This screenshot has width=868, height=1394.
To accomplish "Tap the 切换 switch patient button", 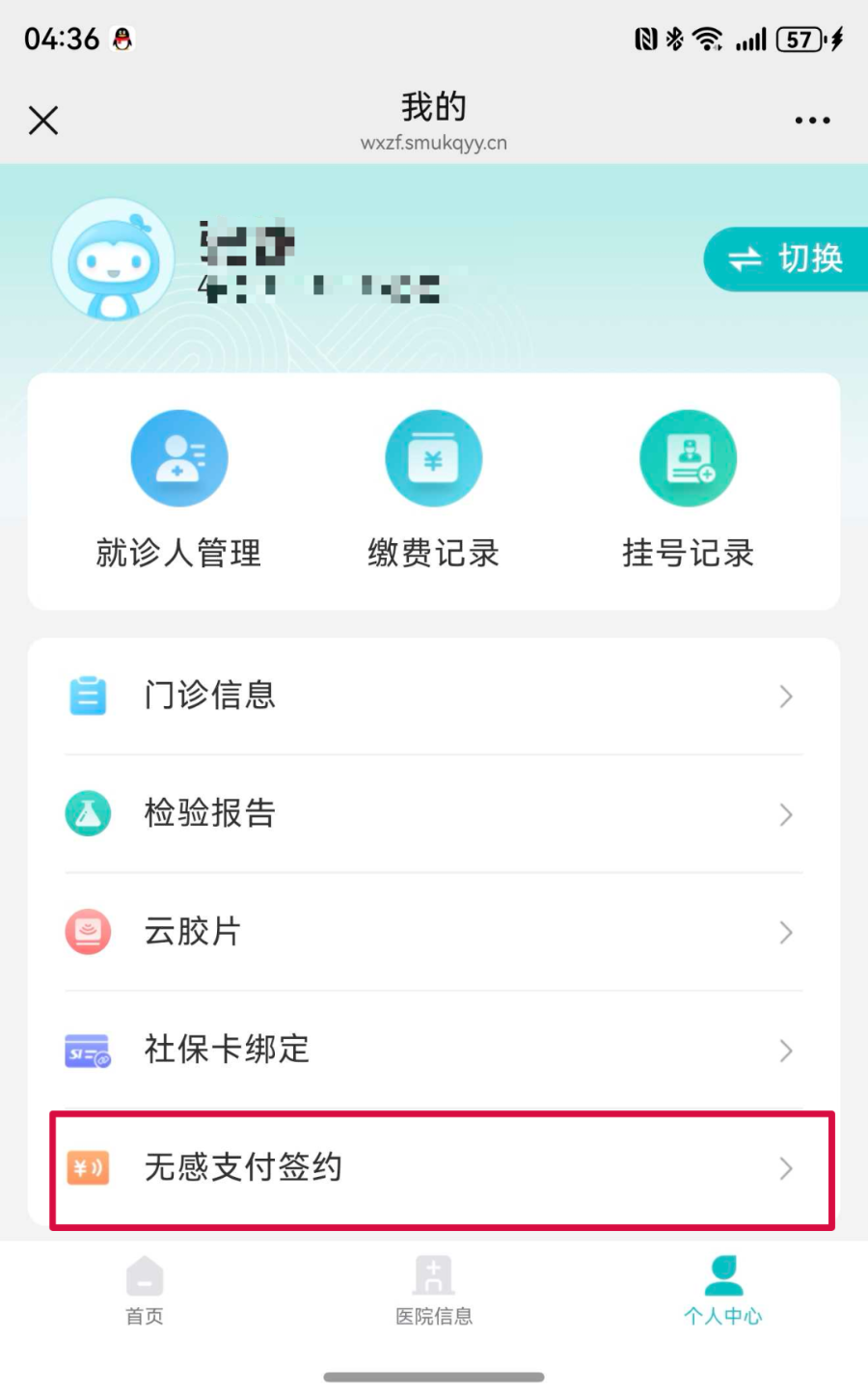I will coord(786,259).
